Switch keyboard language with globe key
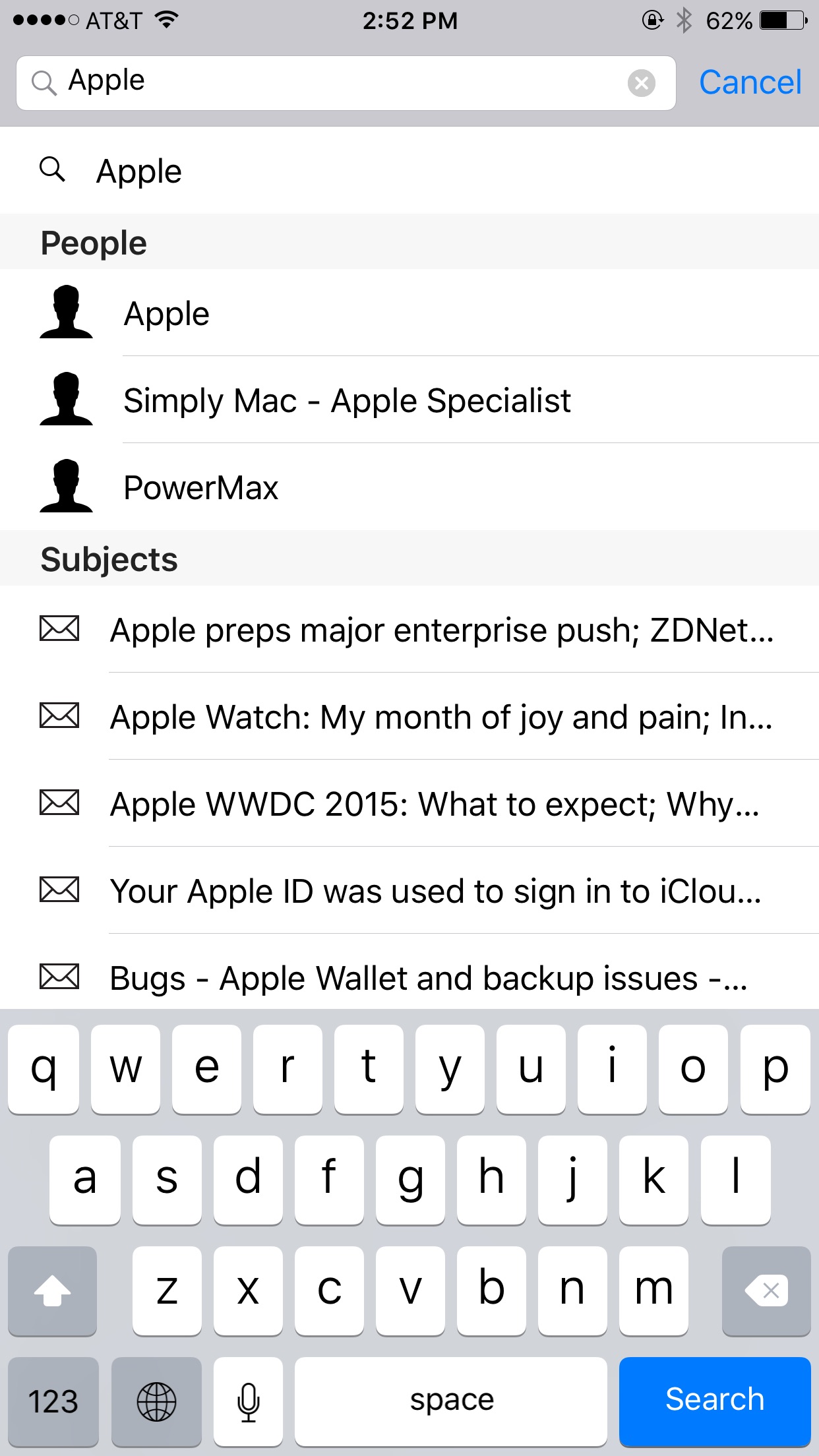819x1456 pixels. click(156, 1401)
